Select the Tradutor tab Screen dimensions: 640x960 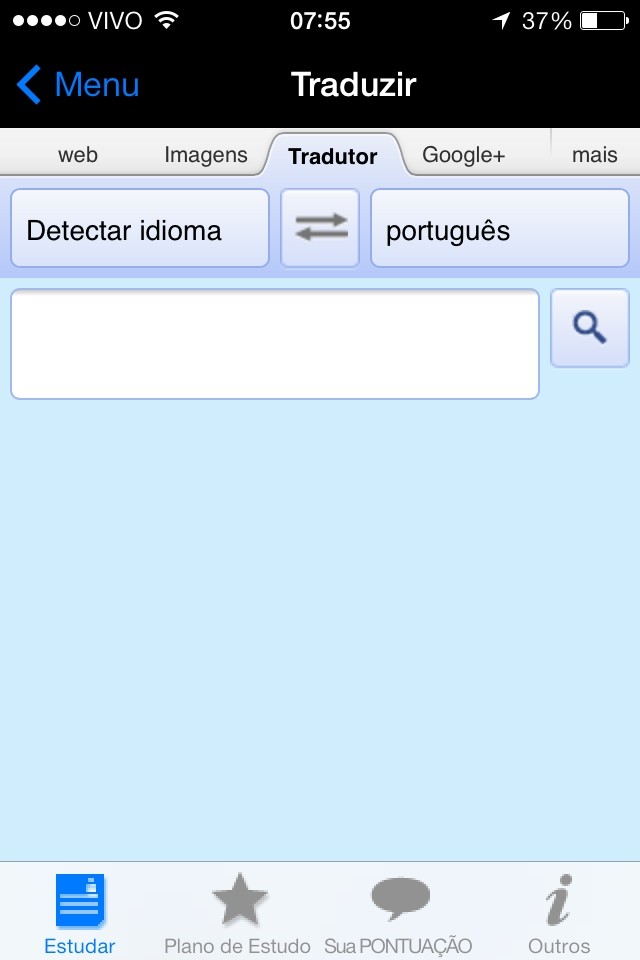[333, 156]
